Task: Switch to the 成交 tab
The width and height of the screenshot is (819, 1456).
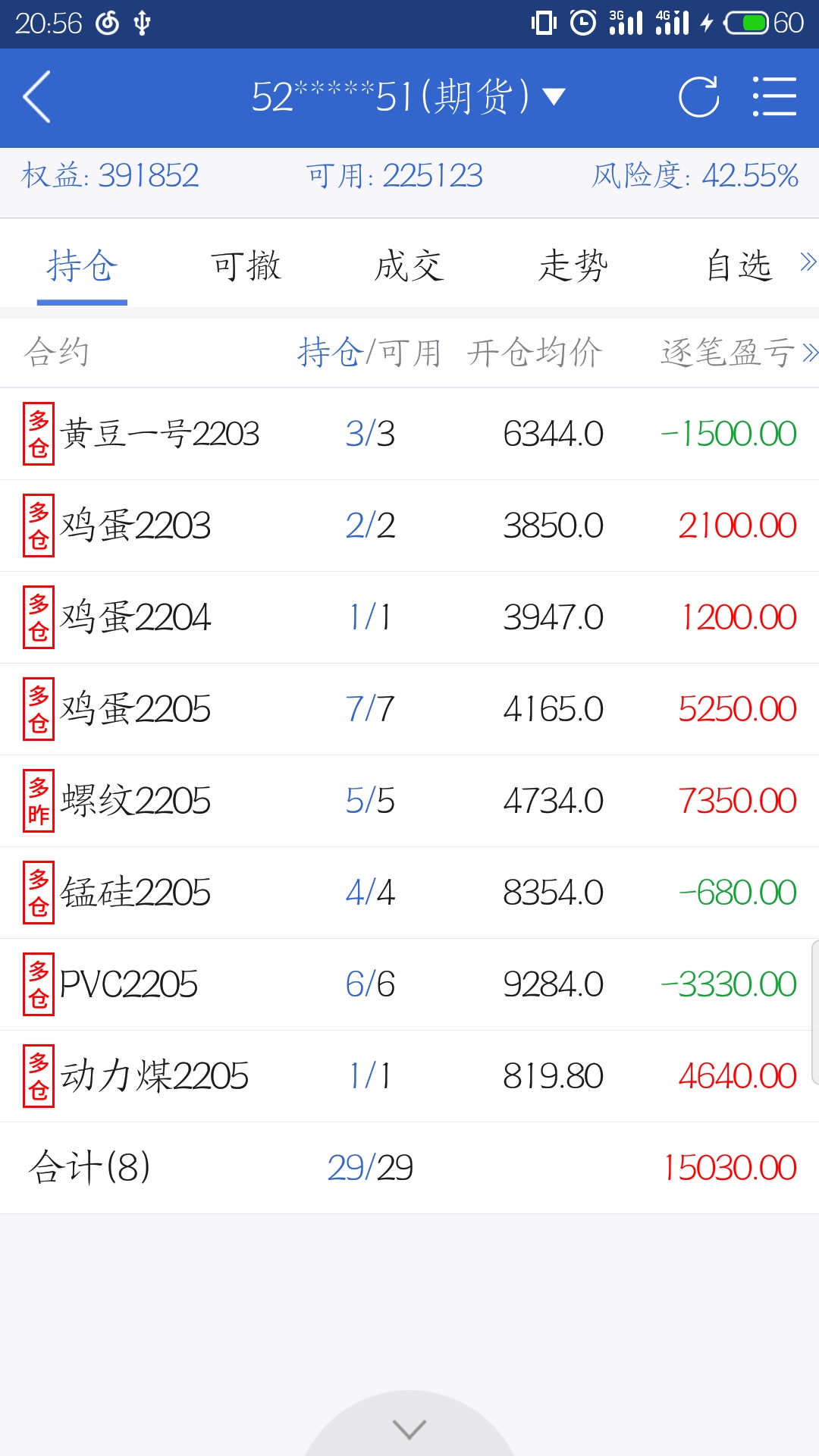Action: [409, 266]
